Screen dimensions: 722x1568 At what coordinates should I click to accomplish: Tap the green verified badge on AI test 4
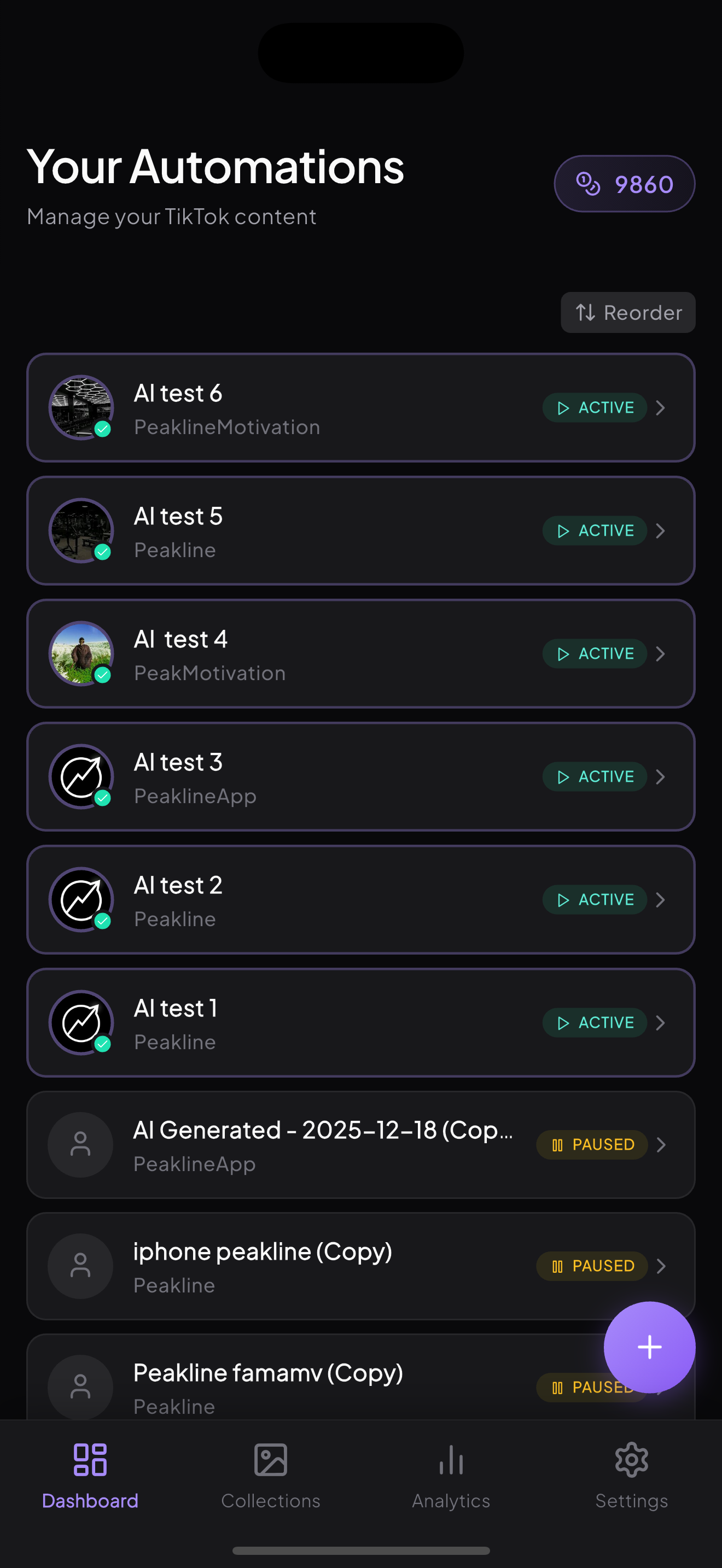click(x=102, y=676)
